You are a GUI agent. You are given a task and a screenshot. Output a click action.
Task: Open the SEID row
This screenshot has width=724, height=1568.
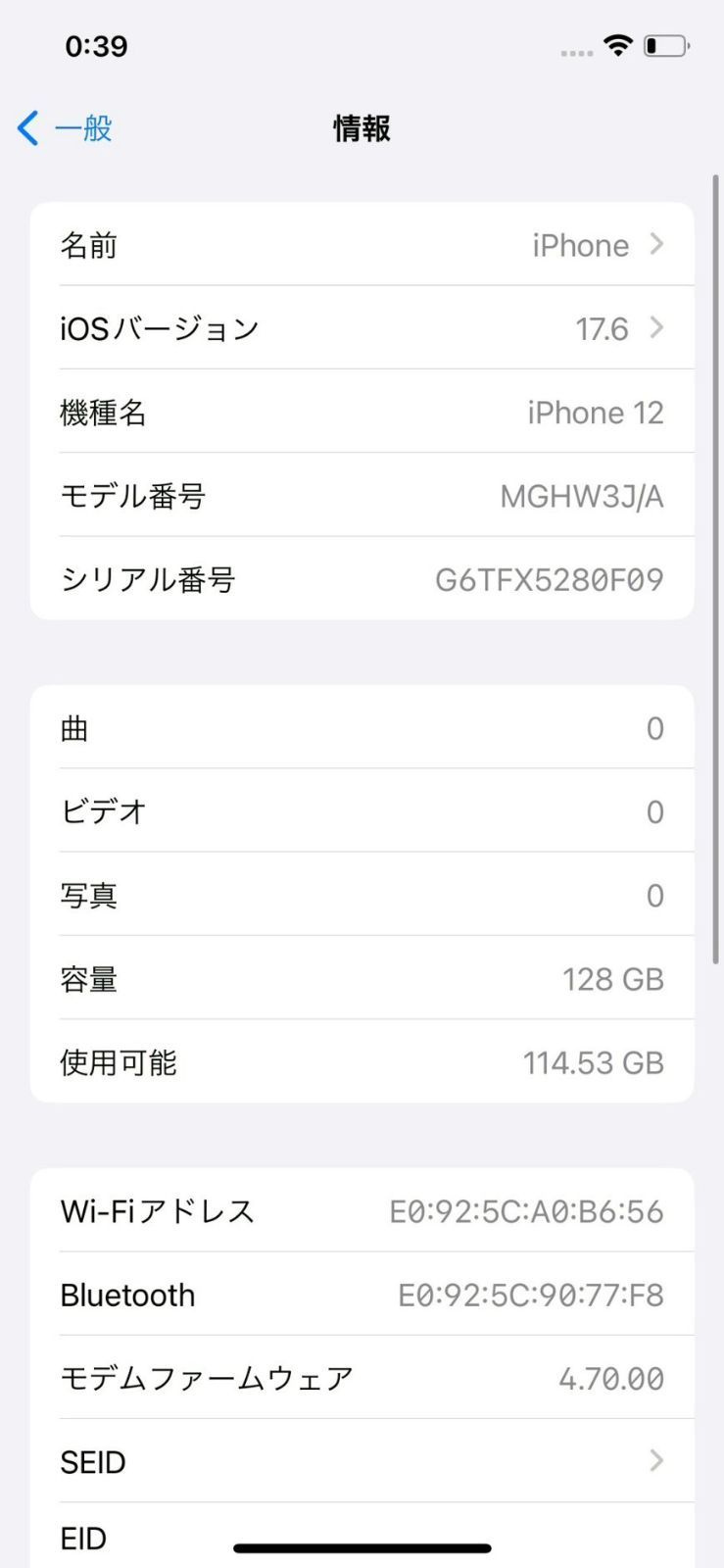[362, 1461]
